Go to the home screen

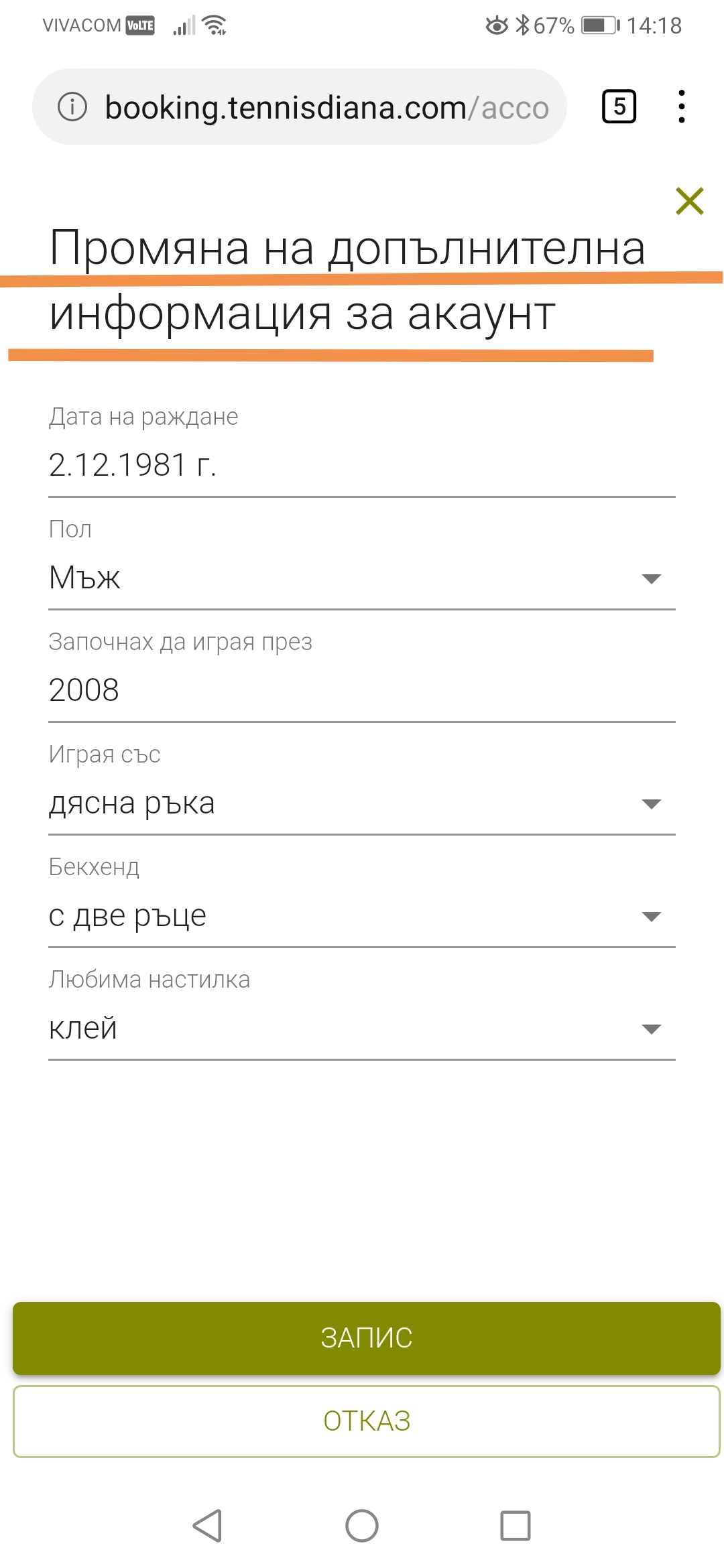[x=362, y=1526]
